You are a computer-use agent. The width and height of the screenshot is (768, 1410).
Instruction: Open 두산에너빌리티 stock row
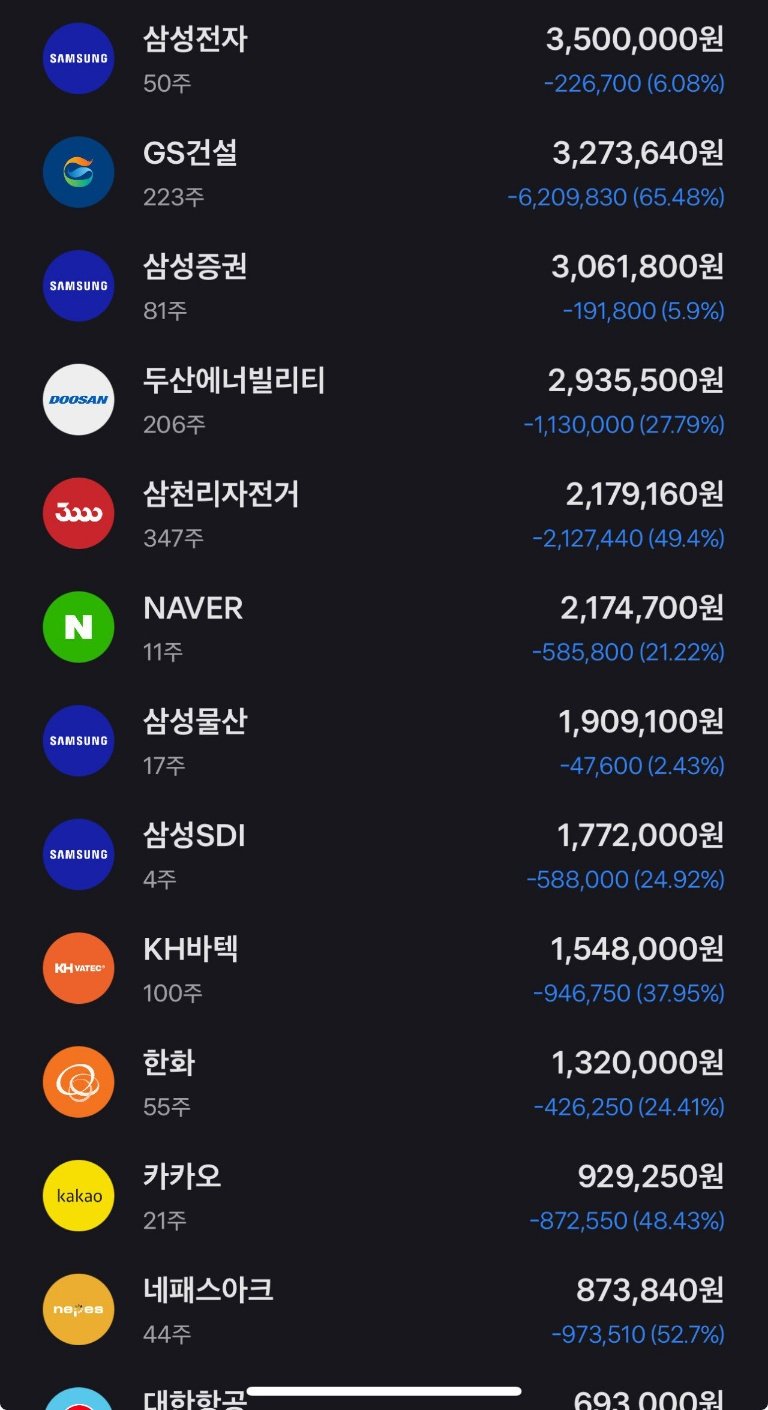(384, 400)
